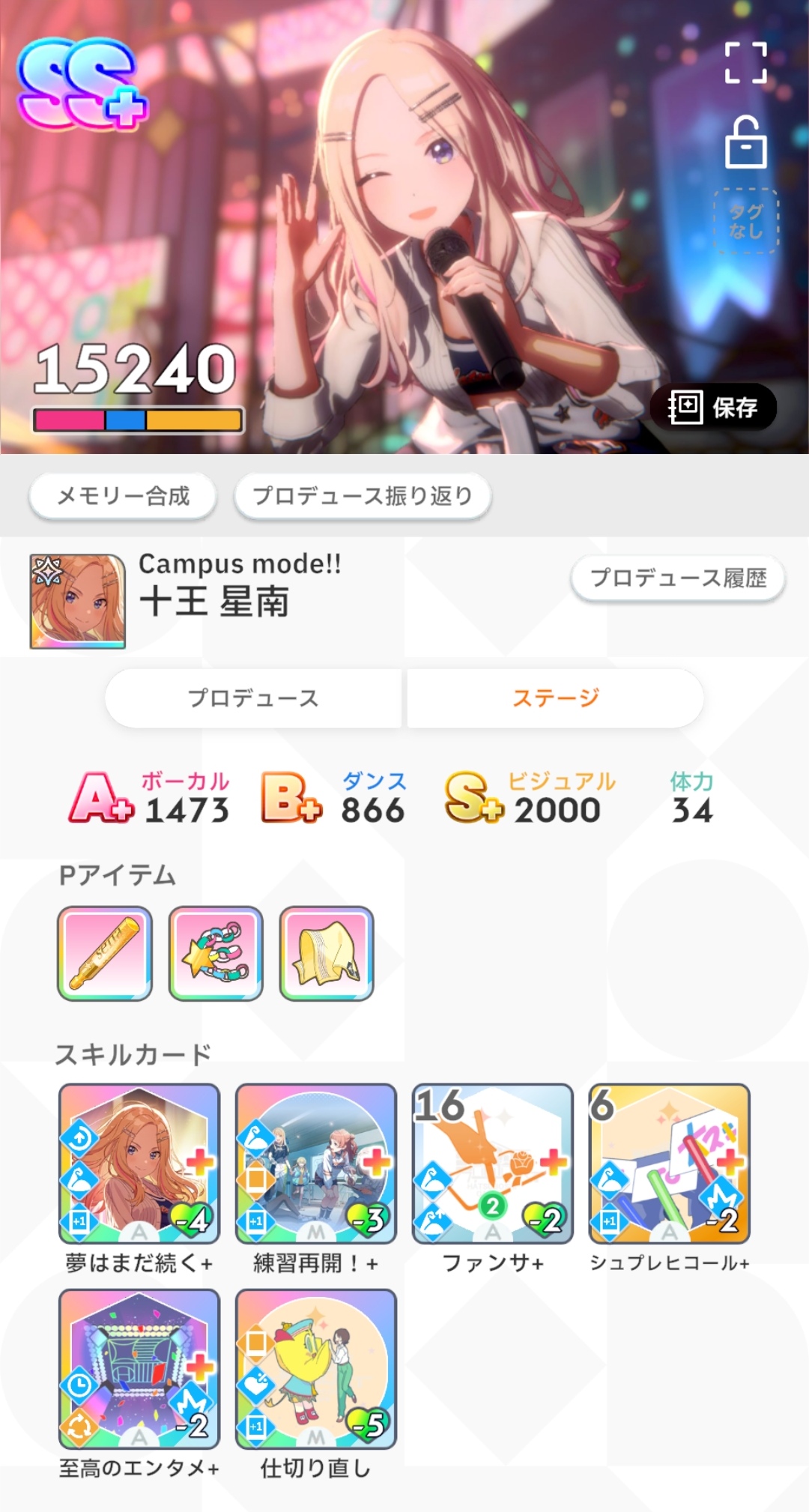Set a tag via タグなし

pyautogui.click(x=745, y=222)
